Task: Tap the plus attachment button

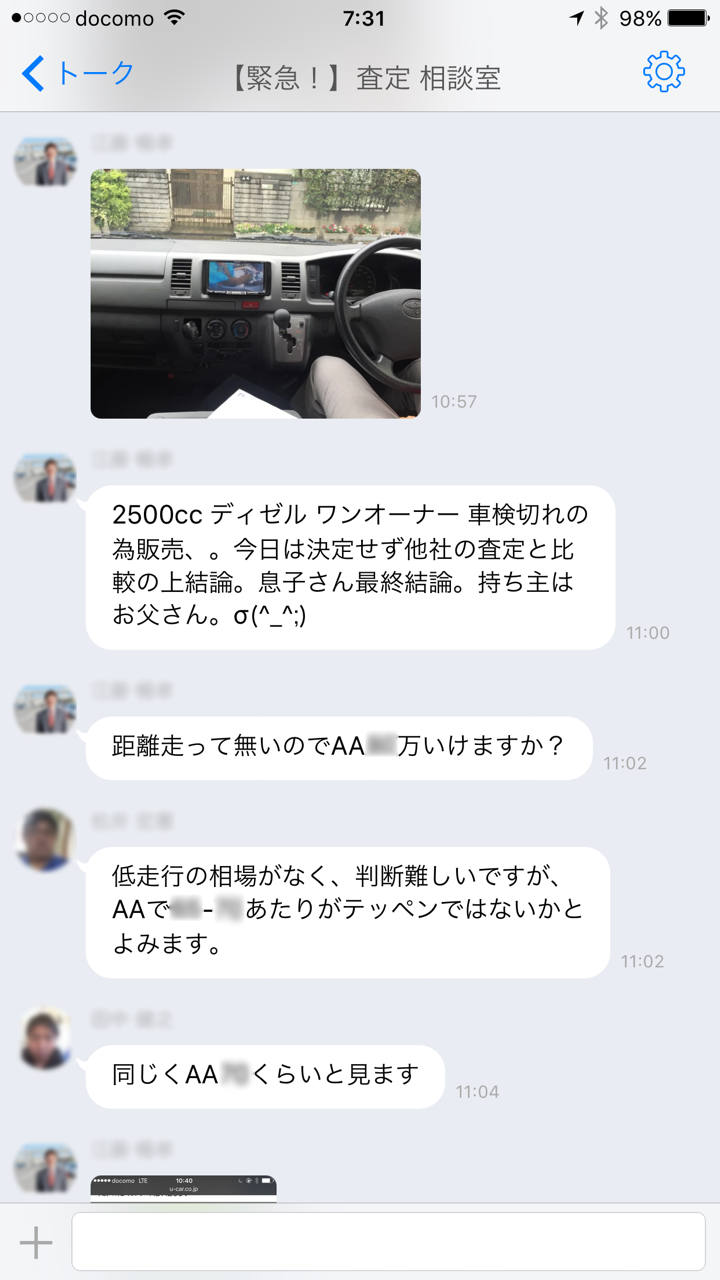Action: [36, 1242]
